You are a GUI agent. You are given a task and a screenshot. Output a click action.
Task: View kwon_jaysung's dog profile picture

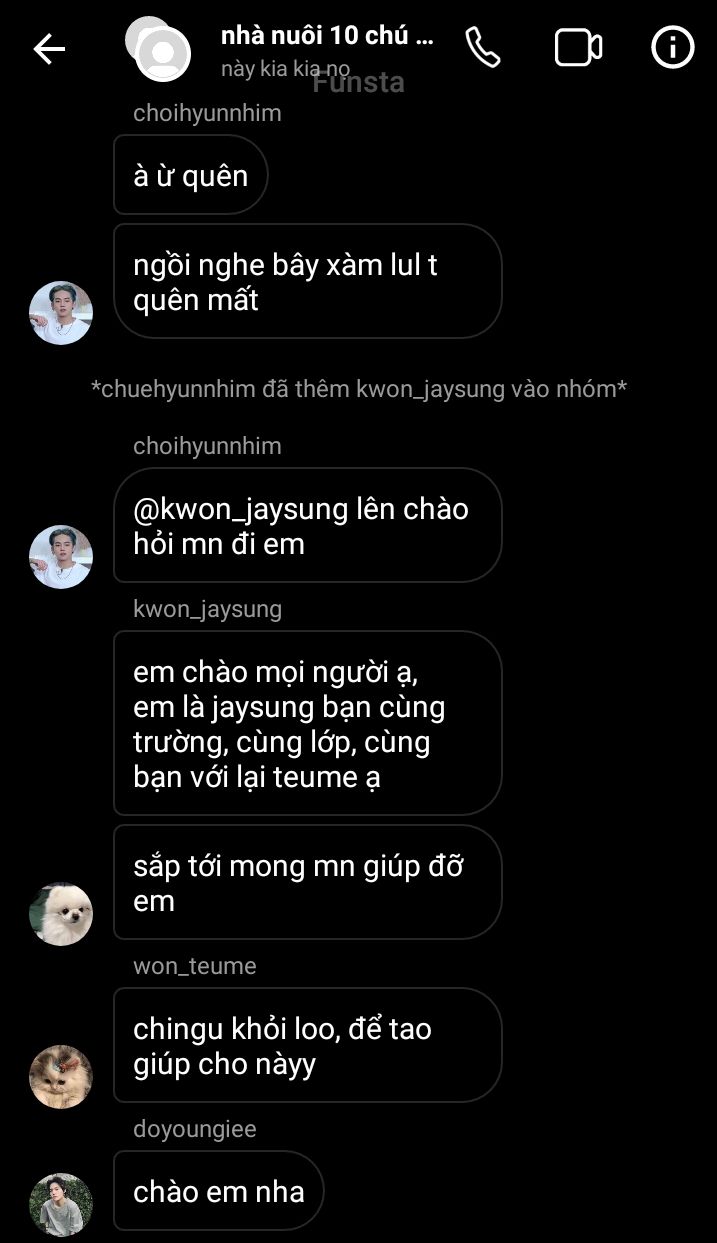pos(61,913)
